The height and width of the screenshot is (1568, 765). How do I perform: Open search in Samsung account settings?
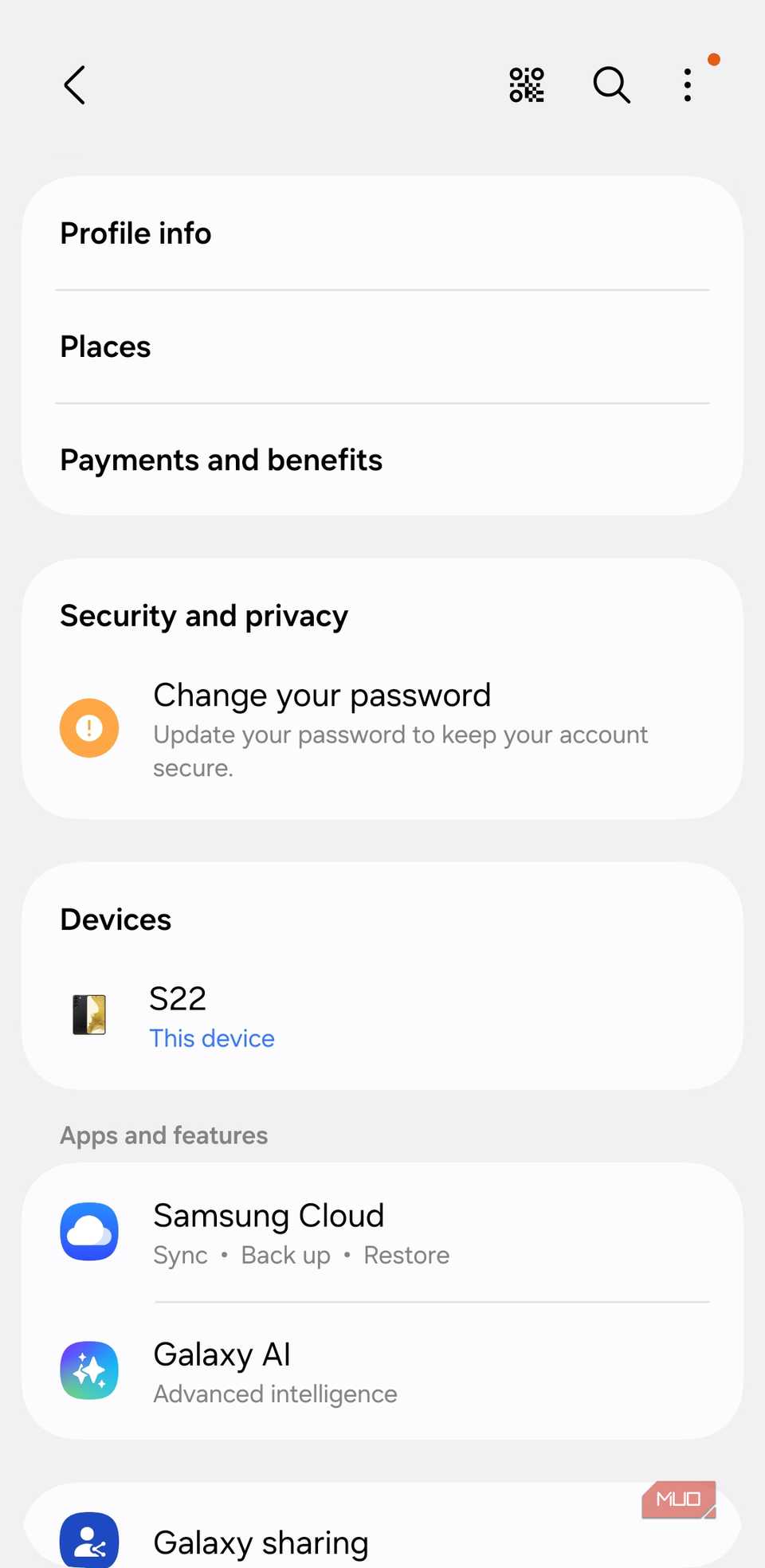(x=611, y=84)
